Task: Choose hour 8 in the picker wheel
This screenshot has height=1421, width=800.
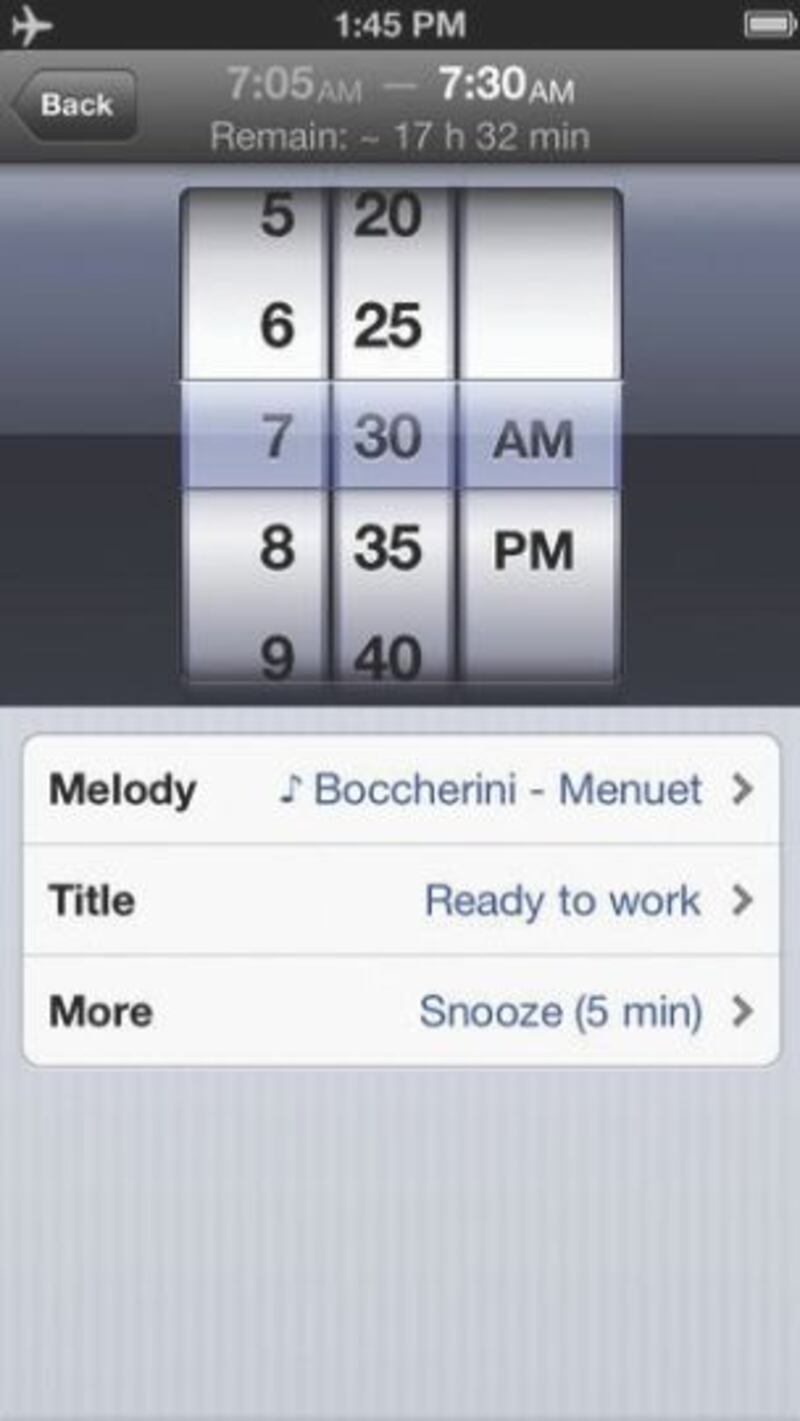Action: point(276,548)
